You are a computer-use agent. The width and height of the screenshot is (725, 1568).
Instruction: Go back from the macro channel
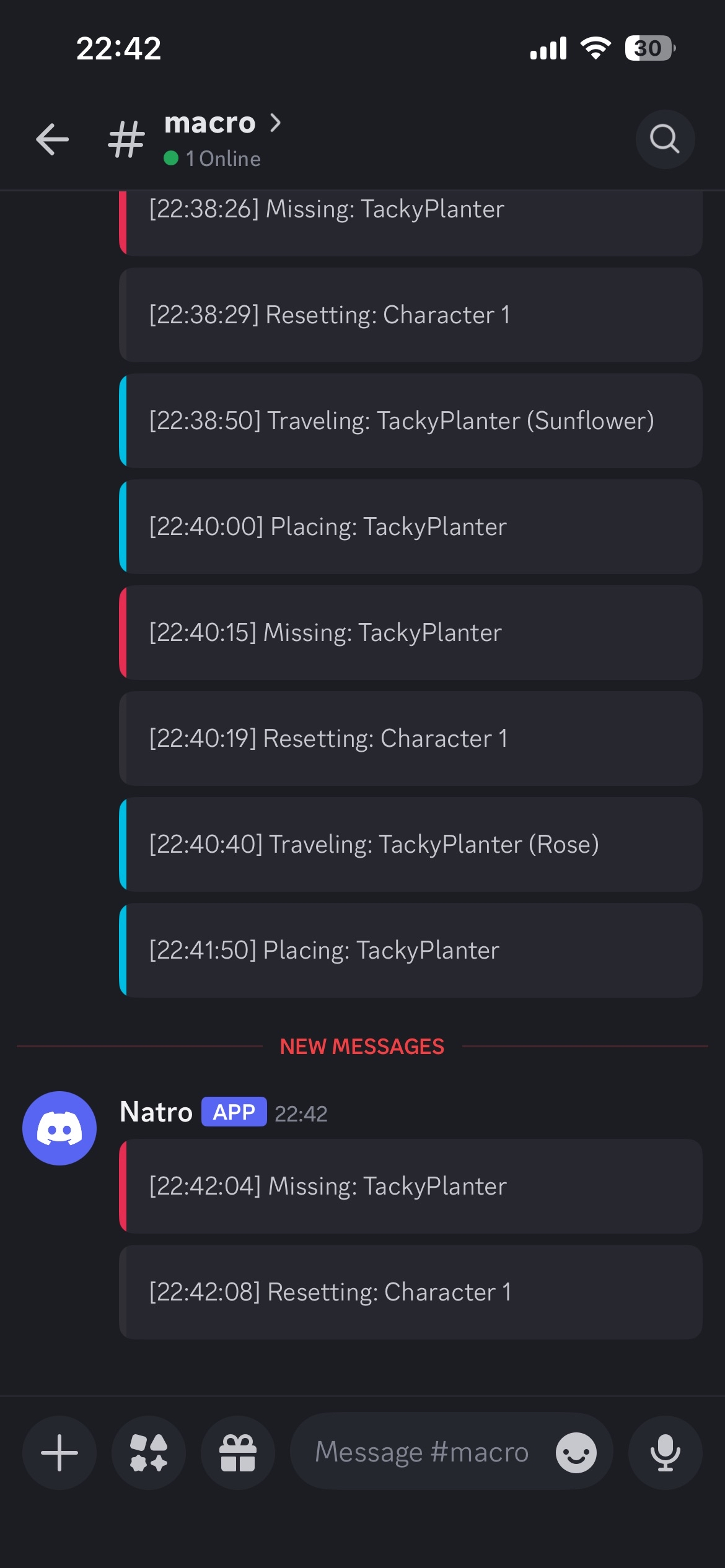[x=52, y=139]
